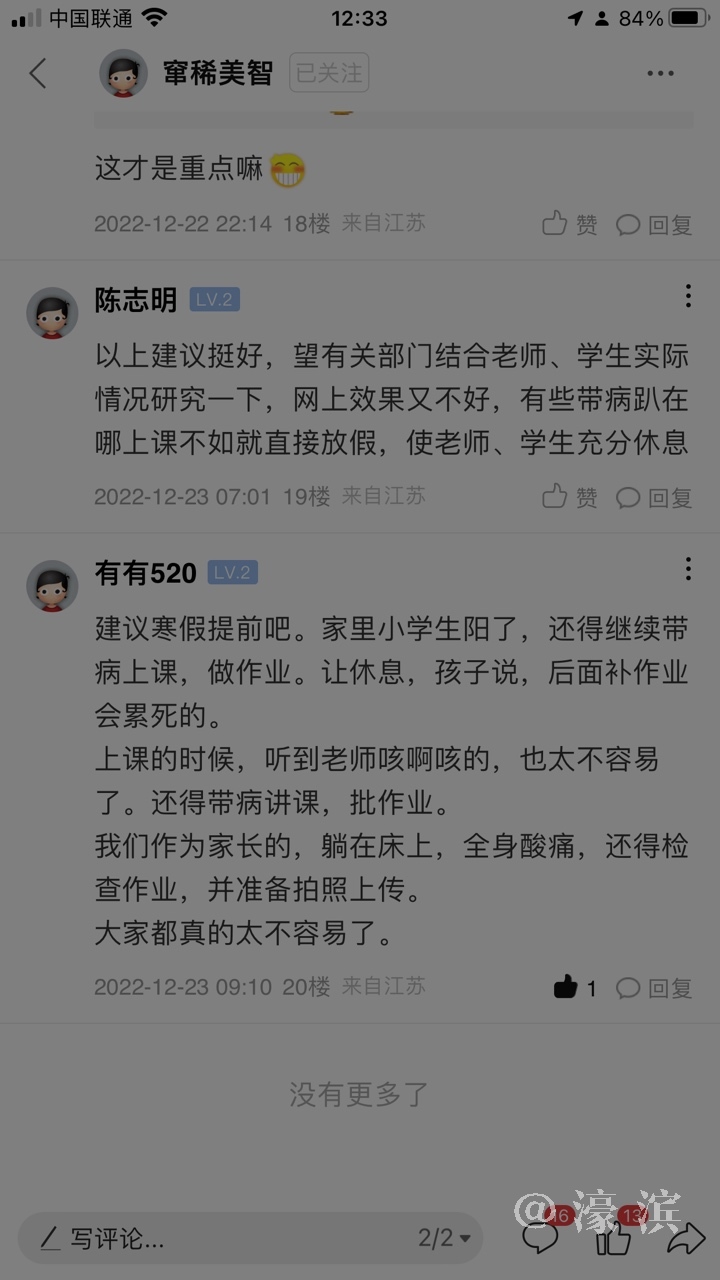Like the 18楼 comment

(570, 224)
